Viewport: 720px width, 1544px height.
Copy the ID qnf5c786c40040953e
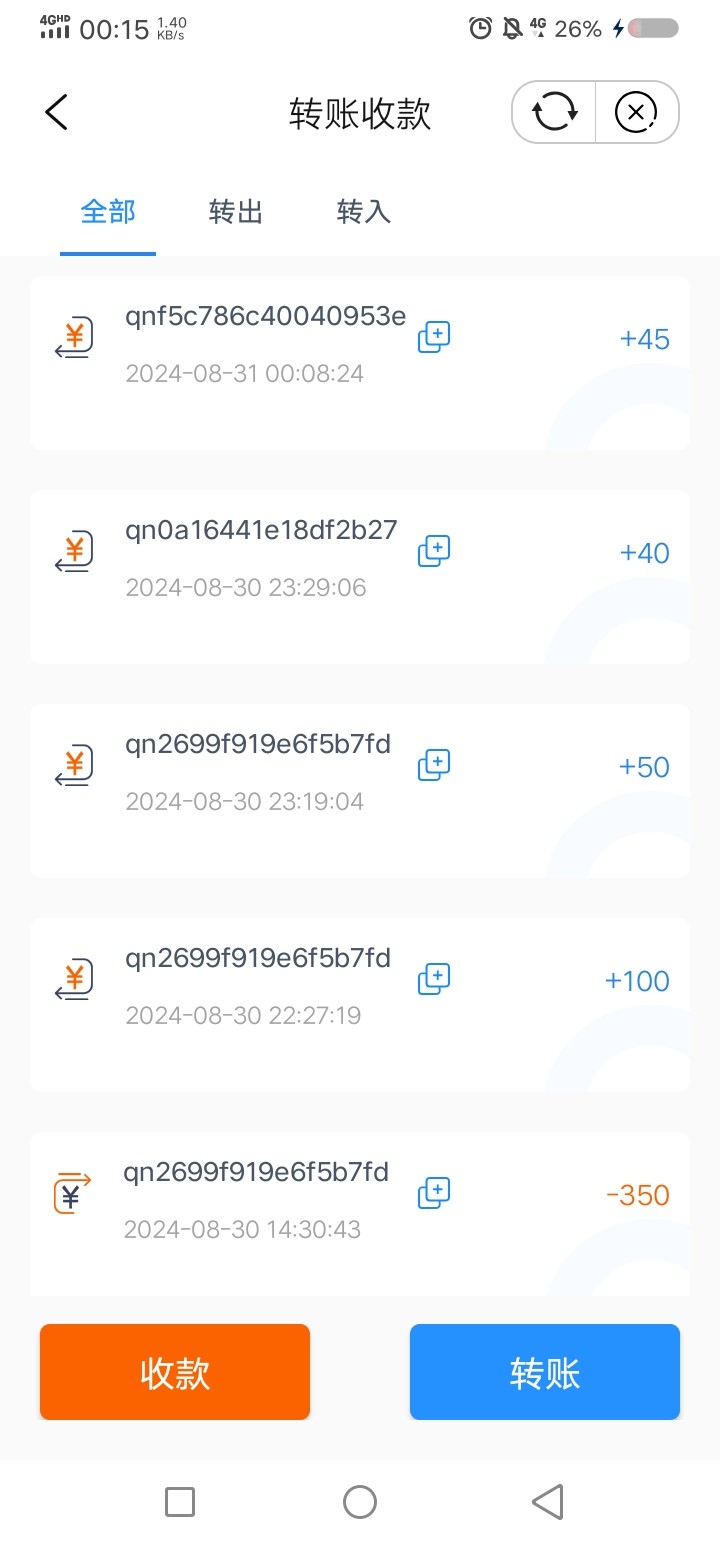(x=434, y=337)
